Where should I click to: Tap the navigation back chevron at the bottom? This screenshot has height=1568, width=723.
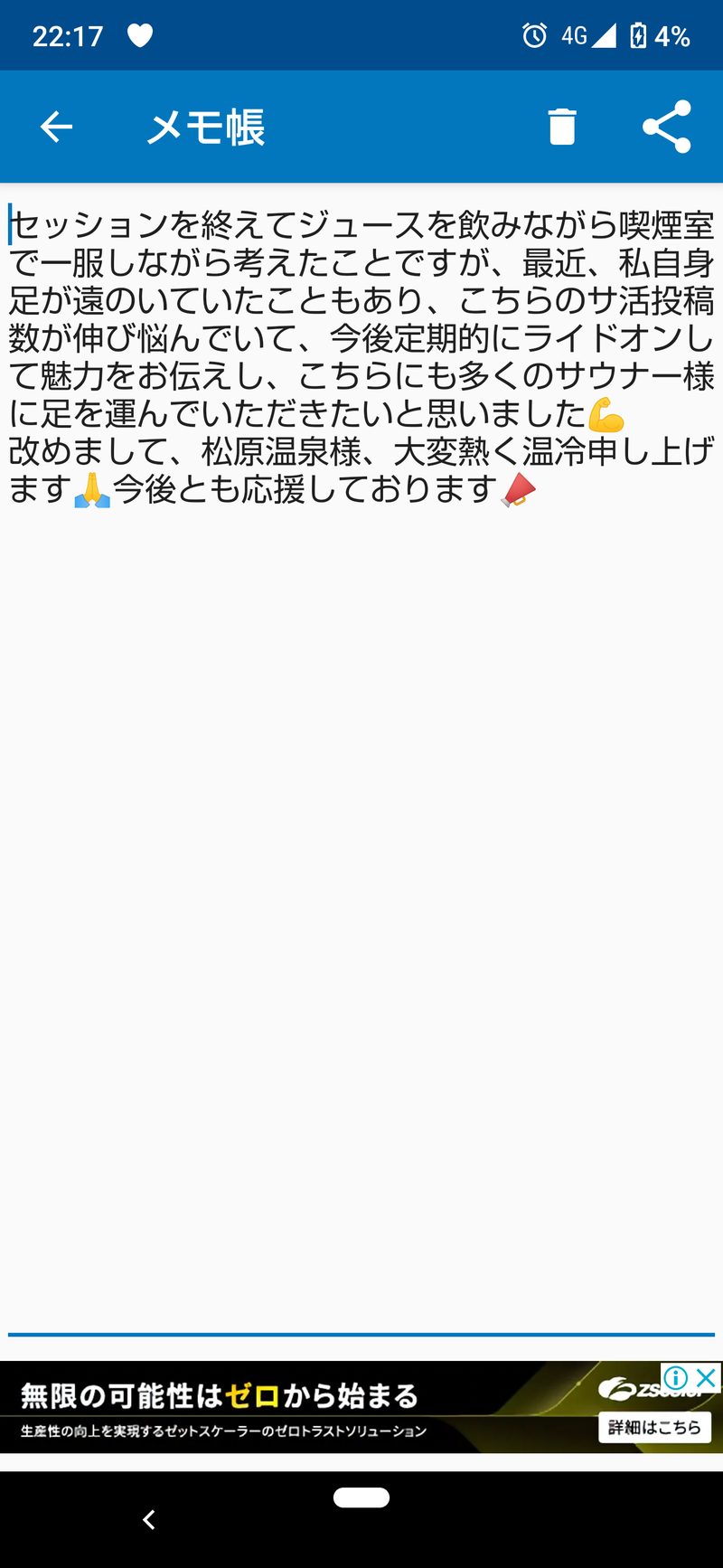pos(147,1519)
